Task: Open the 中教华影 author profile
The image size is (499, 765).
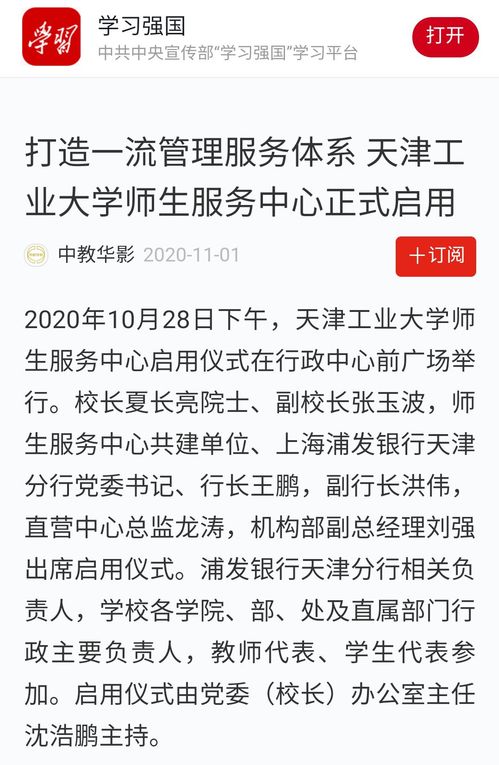Action: 96,254
